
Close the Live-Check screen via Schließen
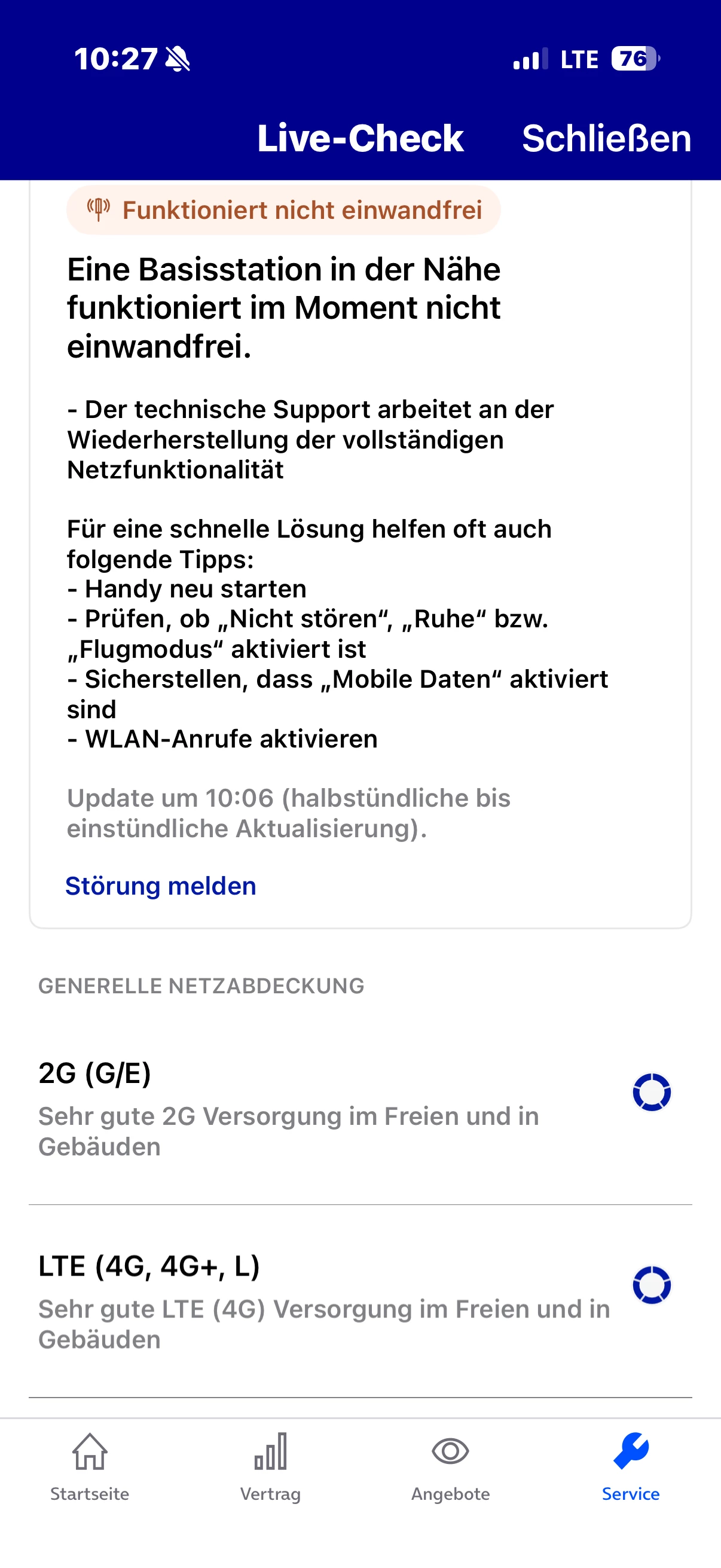coord(606,138)
